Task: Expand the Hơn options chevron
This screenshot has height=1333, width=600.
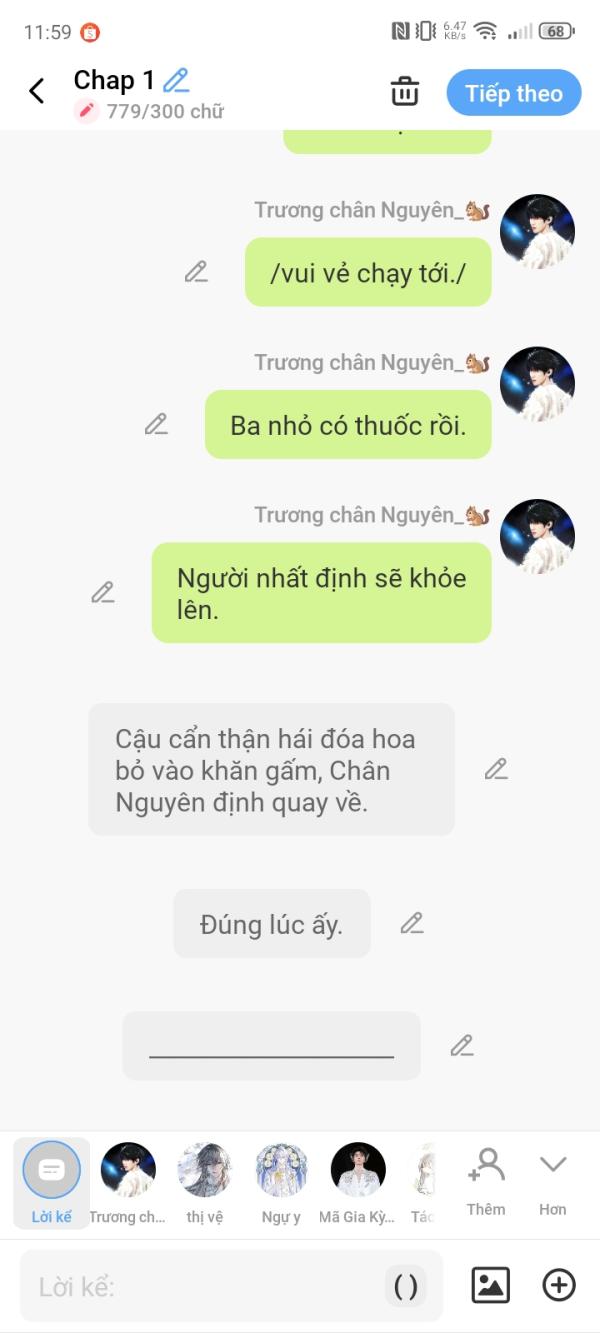Action: coord(553,1181)
